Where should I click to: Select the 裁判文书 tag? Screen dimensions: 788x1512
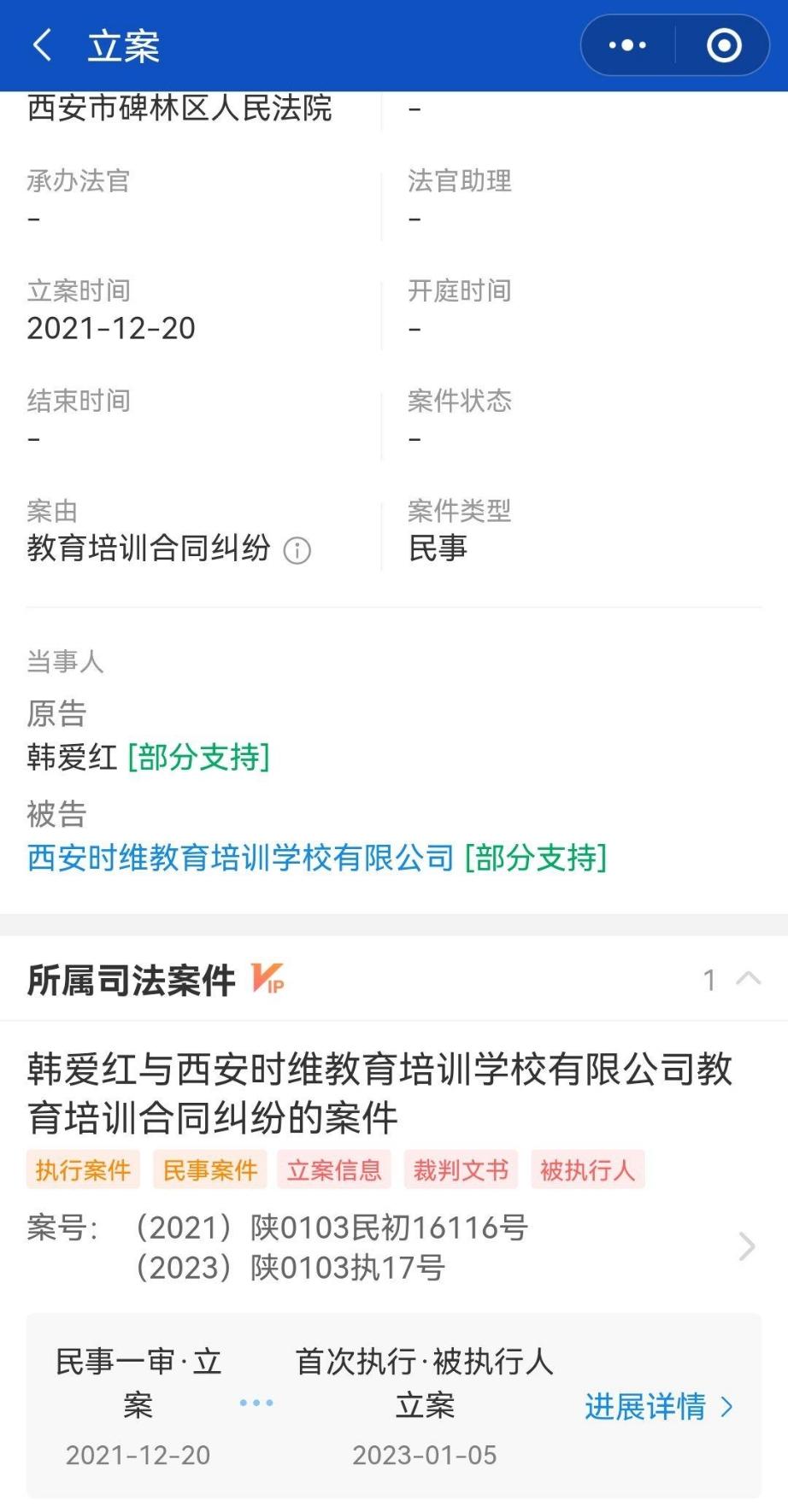tap(461, 1170)
